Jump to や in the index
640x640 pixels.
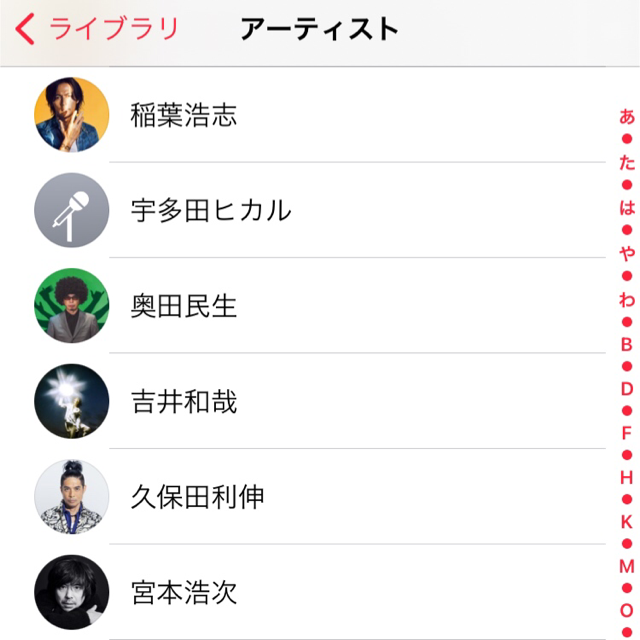[627, 253]
